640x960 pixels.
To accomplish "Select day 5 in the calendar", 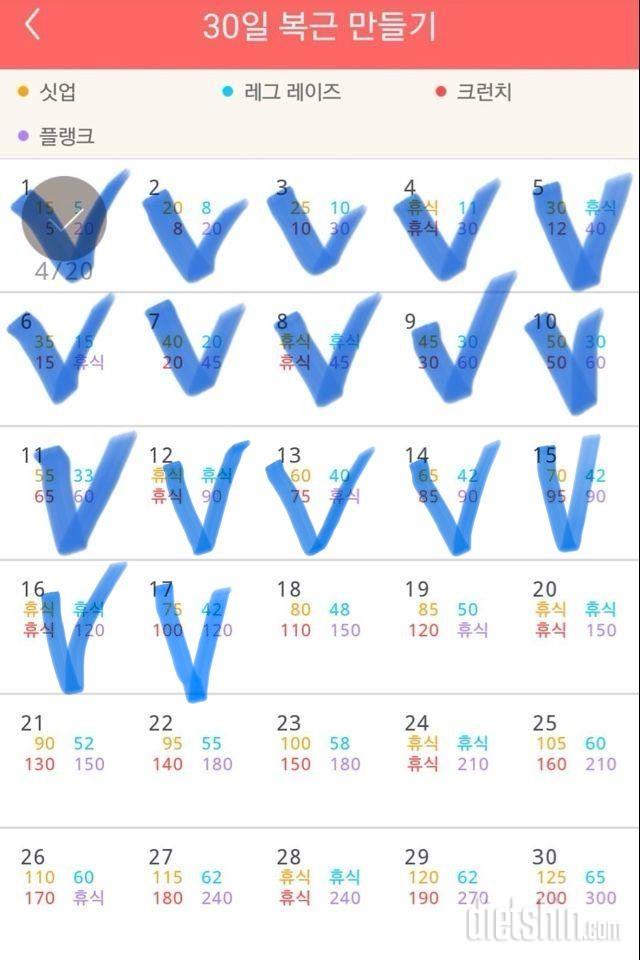I will click(576, 225).
